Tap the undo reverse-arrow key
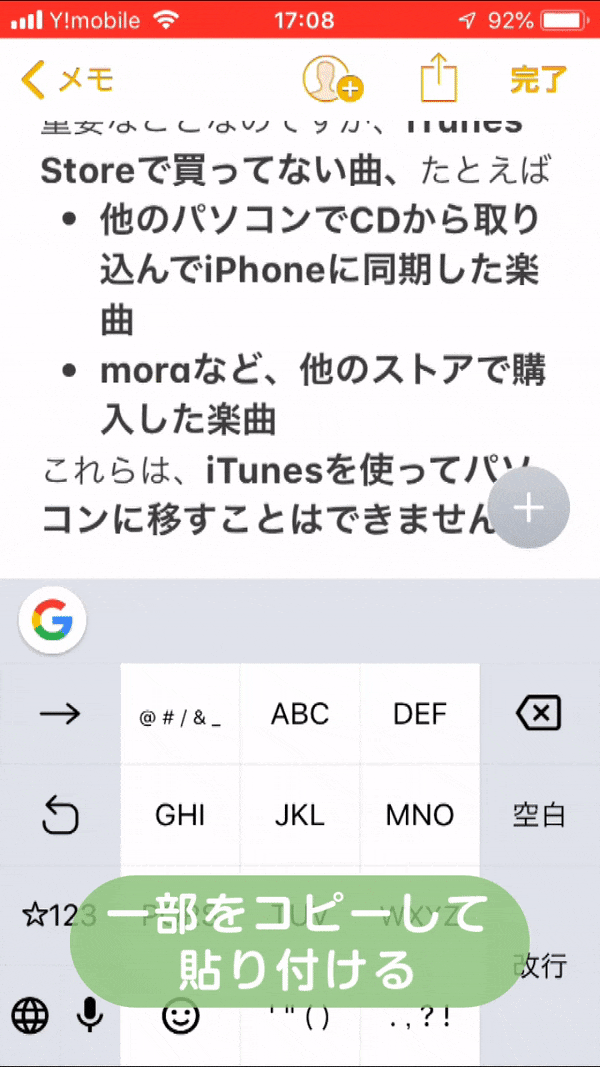Image resolution: width=600 pixels, height=1067 pixels. click(61, 815)
